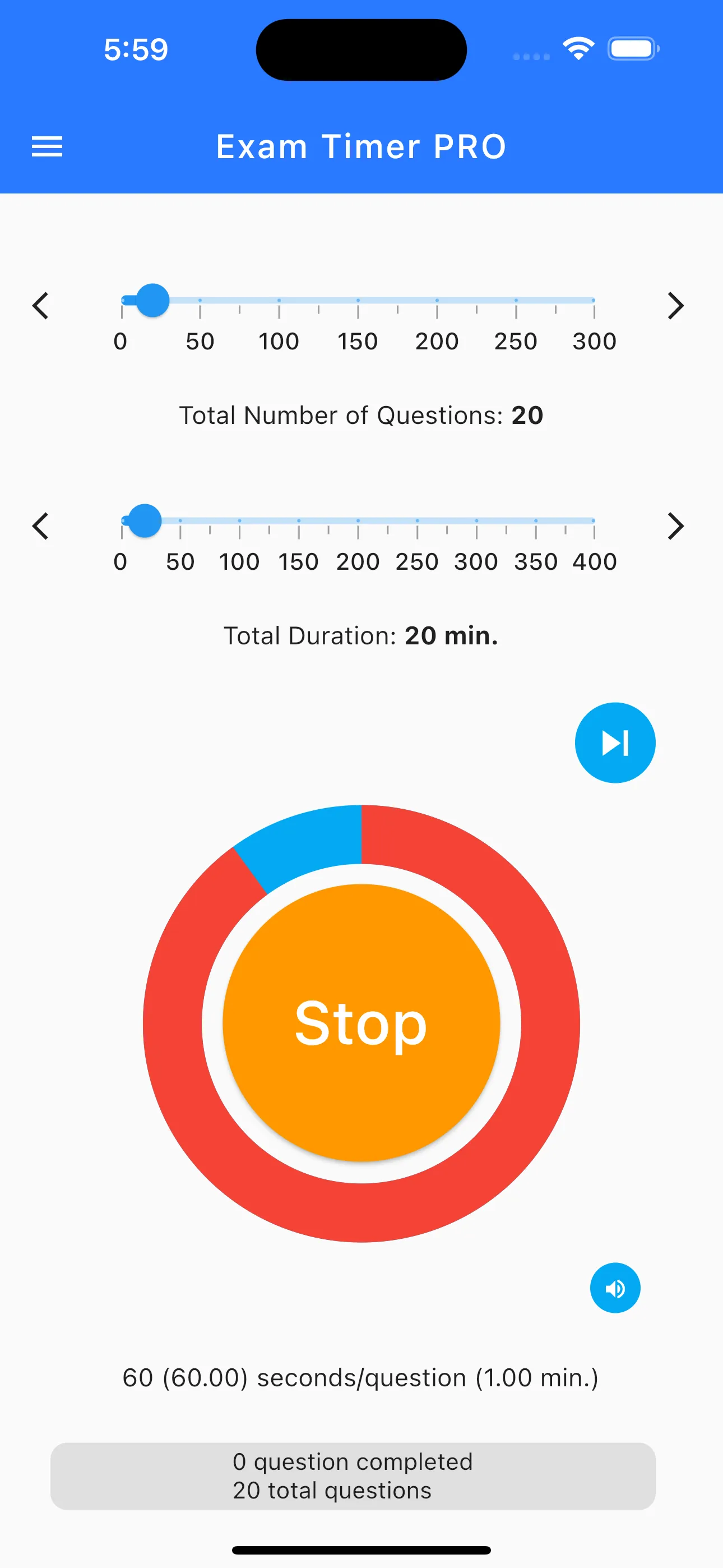Decrease question count with left chevron
Screen dimensions: 723x1568
point(41,306)
